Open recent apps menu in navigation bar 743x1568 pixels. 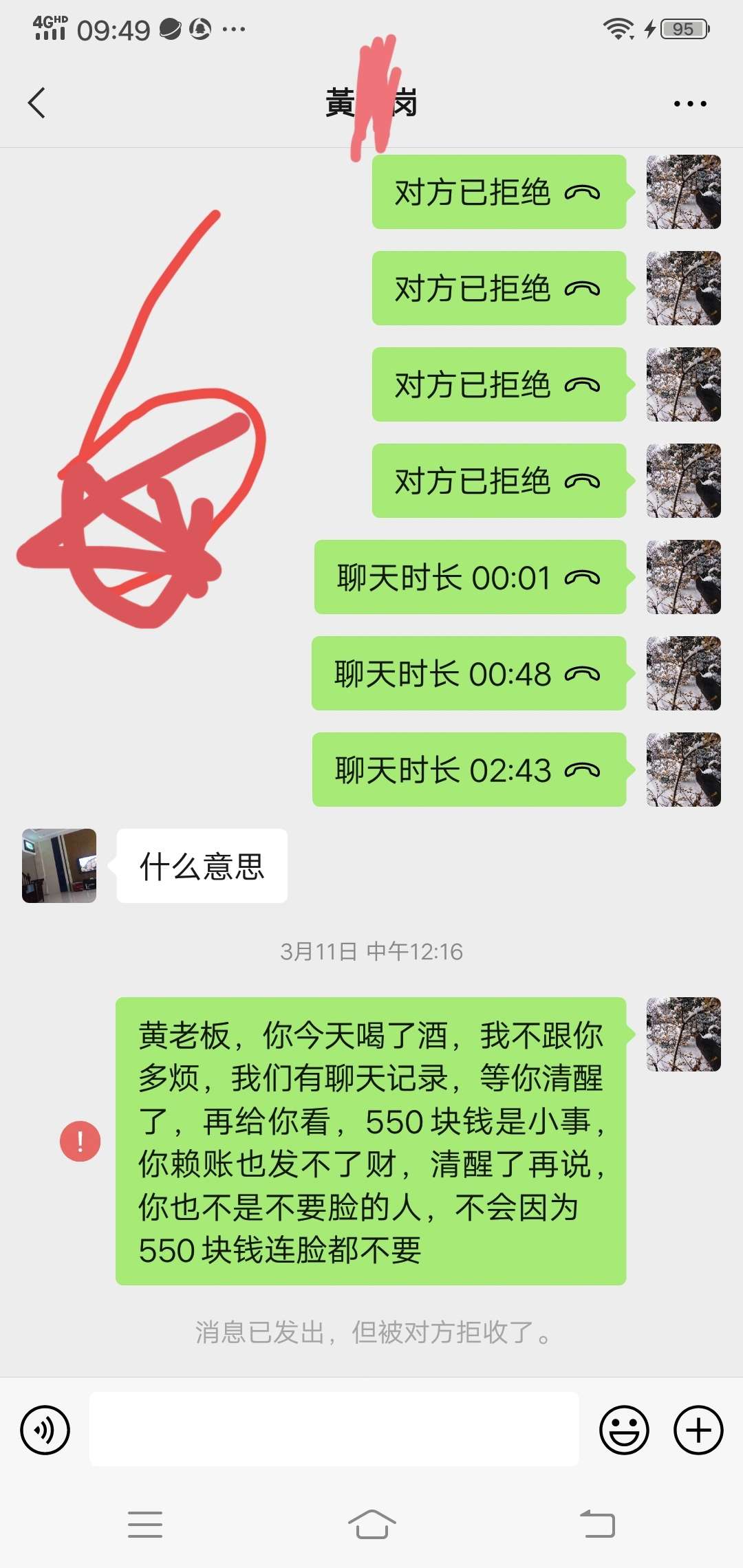[x=145, y=1524]
